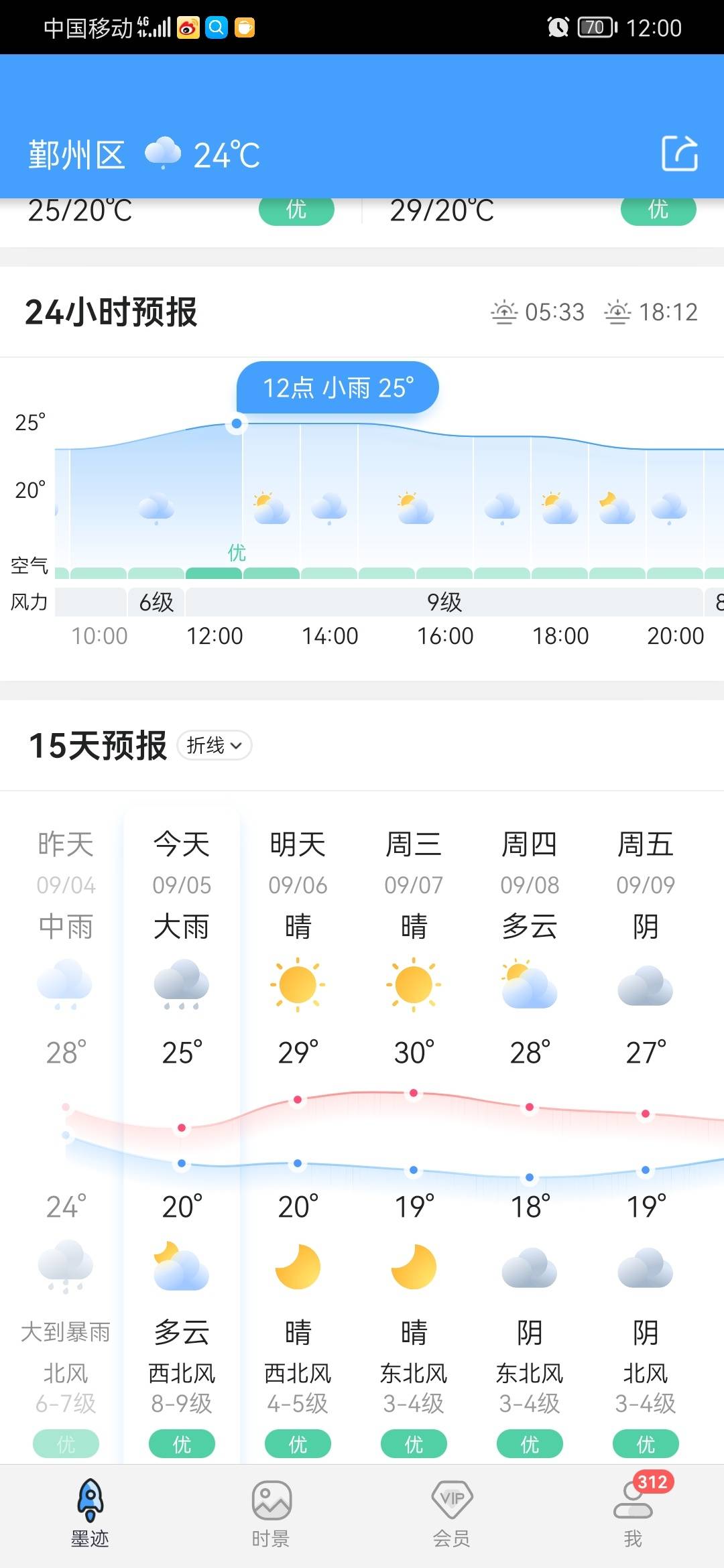Expand the 折线 view dropdown

pos(215,745)
